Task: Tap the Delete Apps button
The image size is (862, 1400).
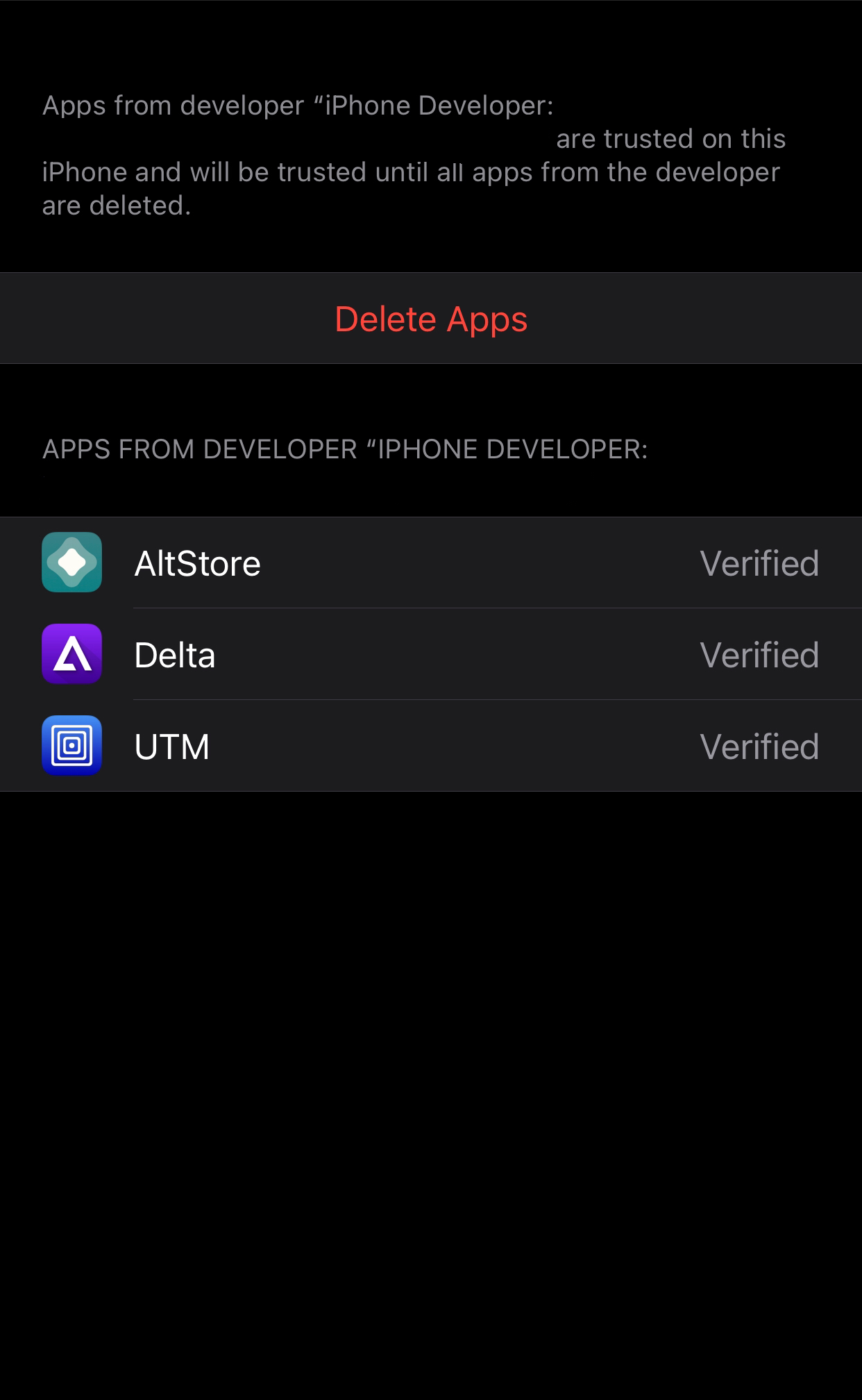Action: coord(430,318)
